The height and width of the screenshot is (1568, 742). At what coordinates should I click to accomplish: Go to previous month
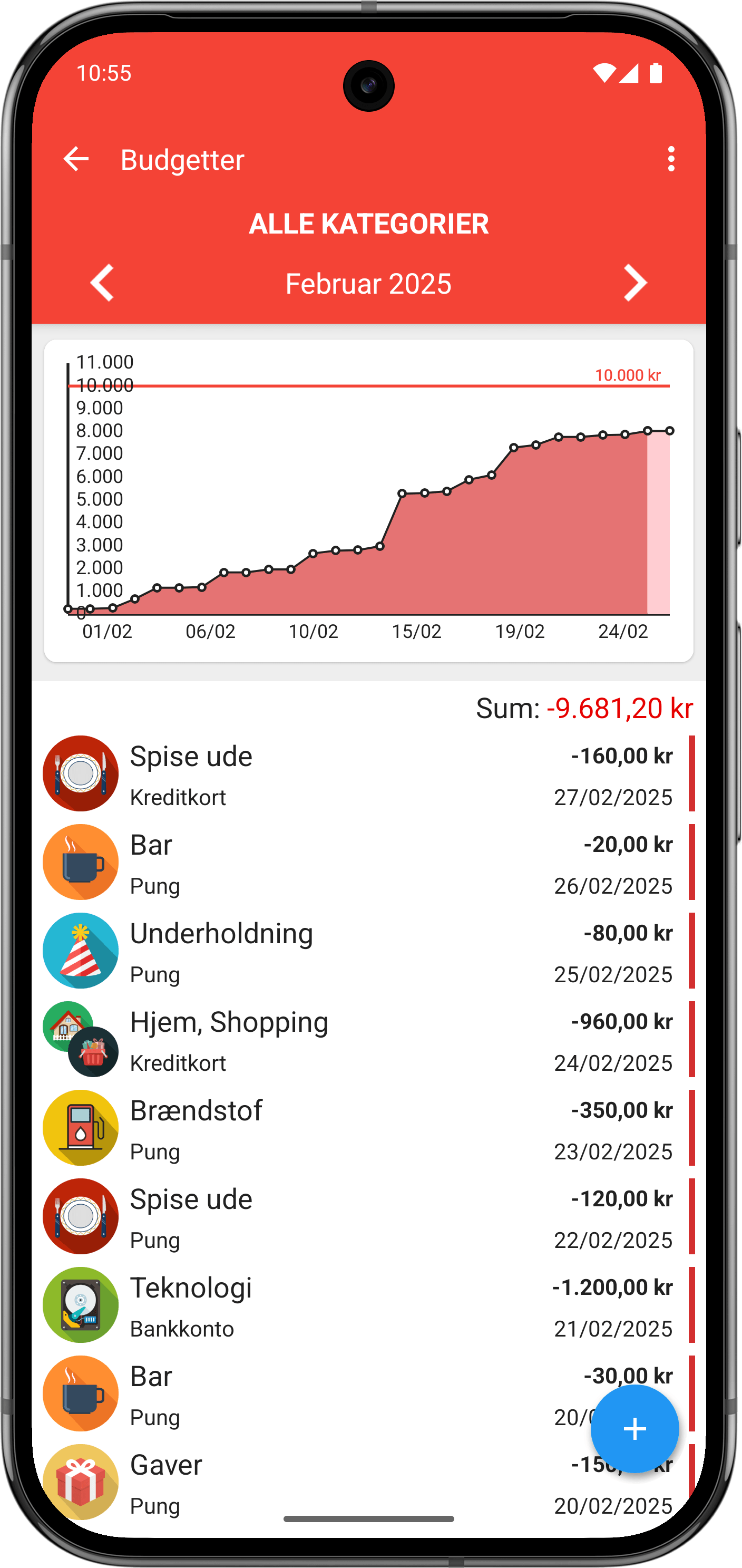pos(102,283)
